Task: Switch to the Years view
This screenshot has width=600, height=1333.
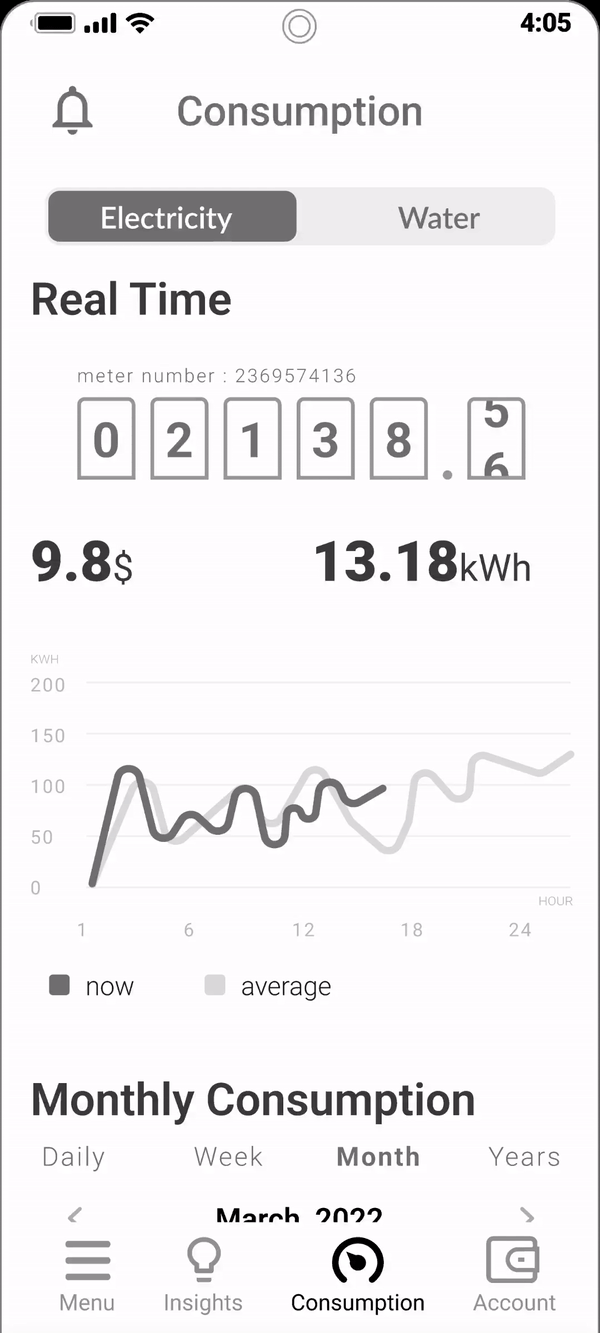Action: 524,1157
